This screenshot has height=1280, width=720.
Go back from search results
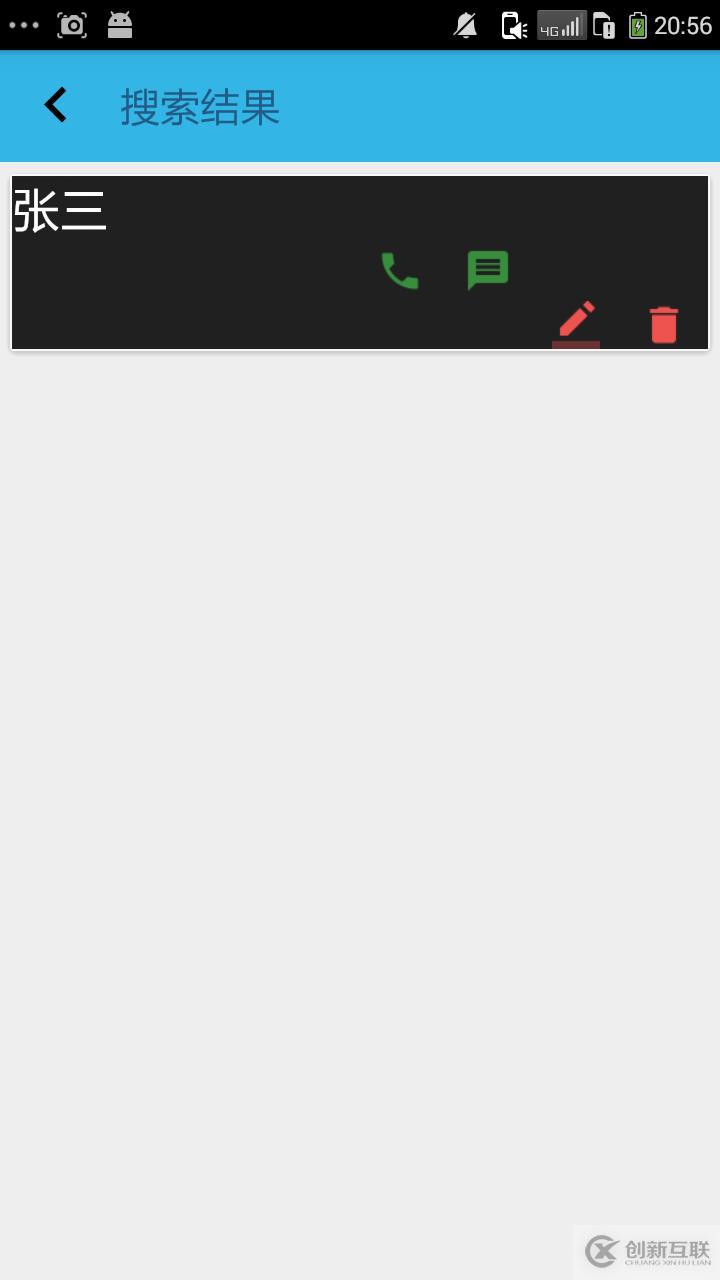[x=56, y=105]
